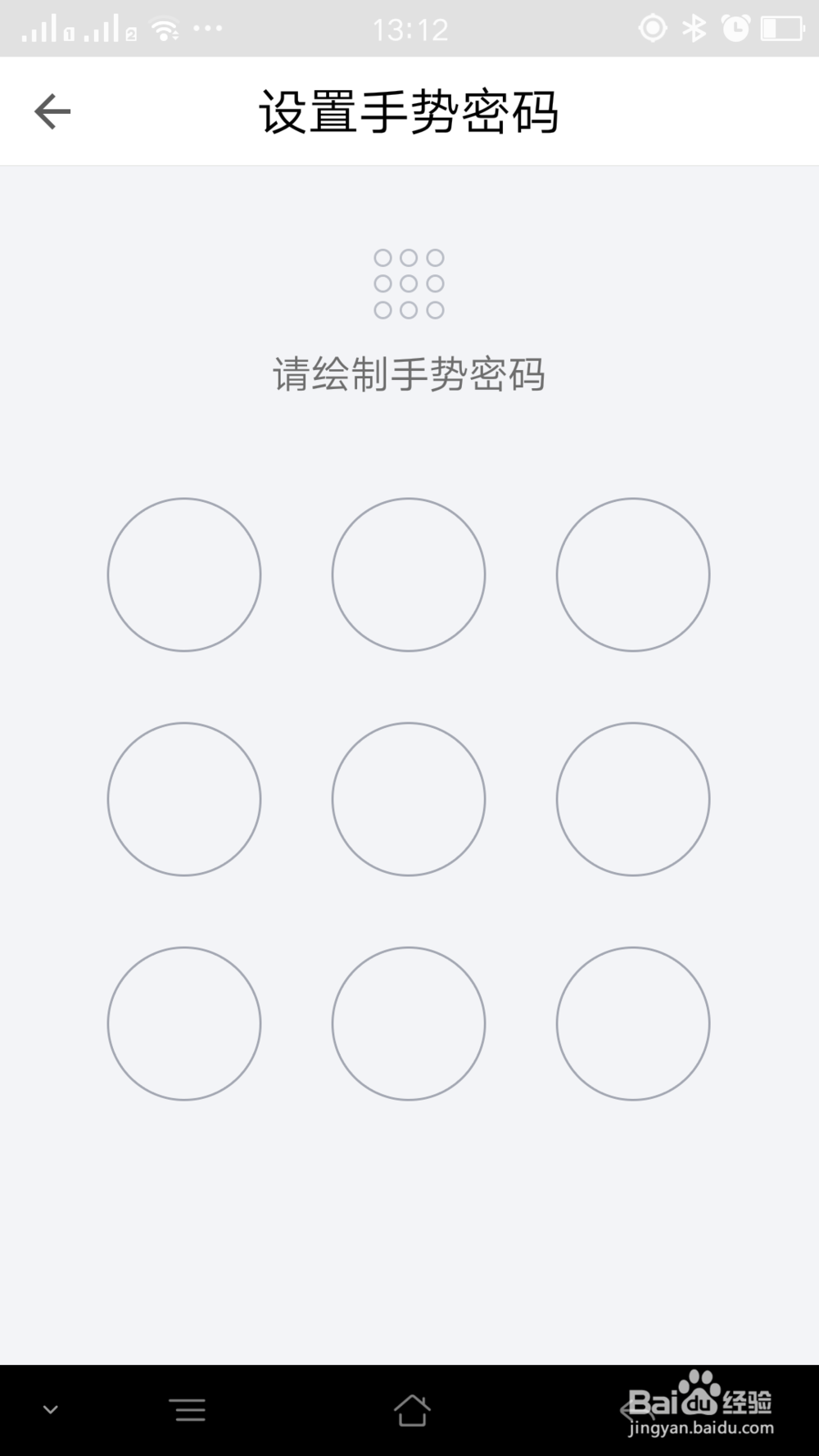This screenshot has width=819, height=1456.
Task: Tap the bottom-right pattern circle
Action: 633,1024
